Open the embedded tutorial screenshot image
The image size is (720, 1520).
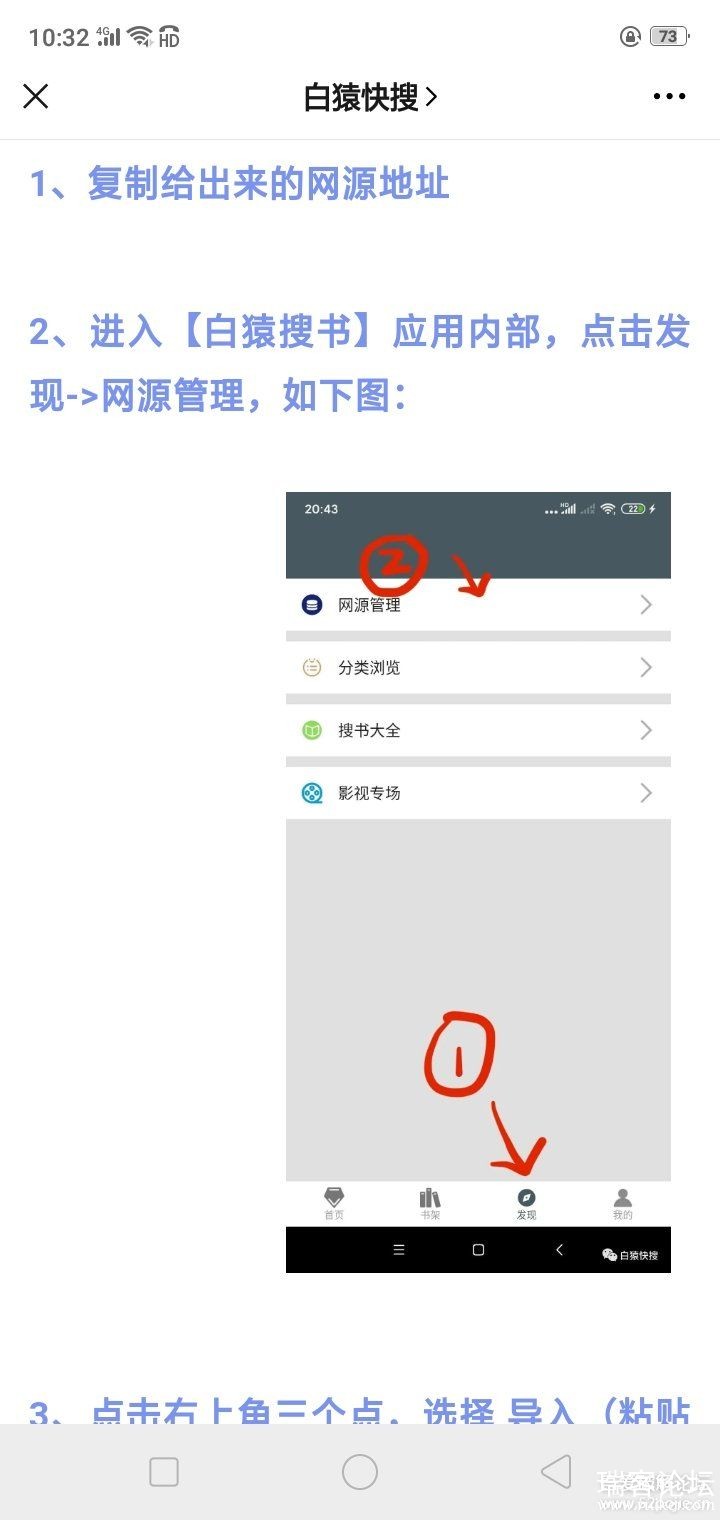click(x=478, y=881)
